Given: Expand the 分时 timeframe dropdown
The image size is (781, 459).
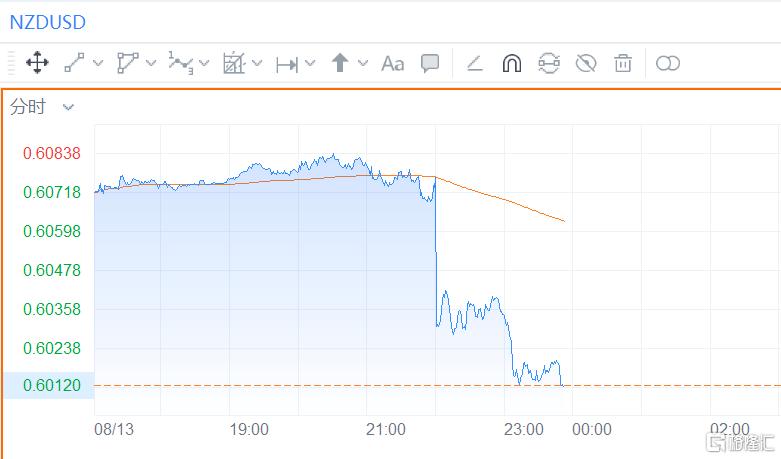Looking at the screenshot, I should [x=68, y=107].
